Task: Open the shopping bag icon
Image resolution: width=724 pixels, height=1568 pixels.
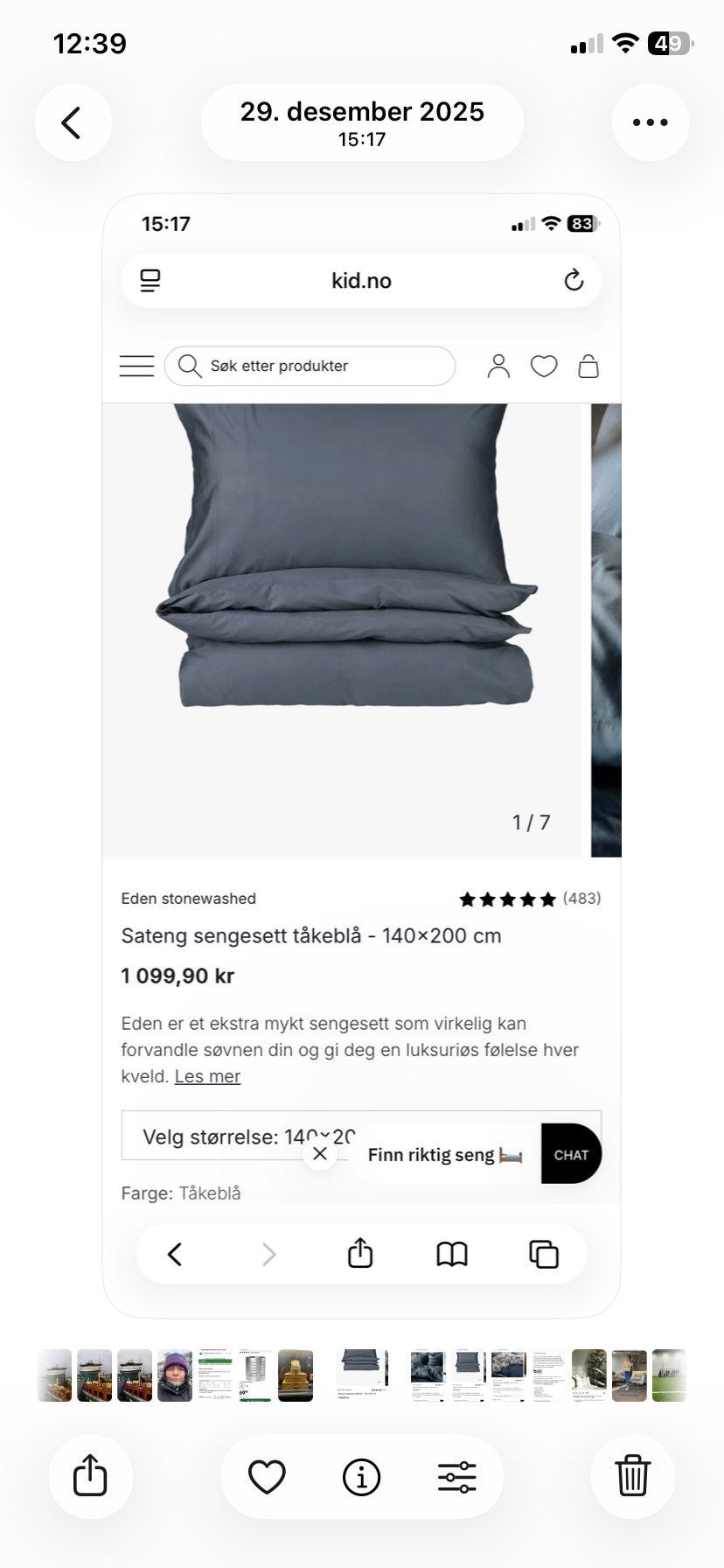Action: 588,366
